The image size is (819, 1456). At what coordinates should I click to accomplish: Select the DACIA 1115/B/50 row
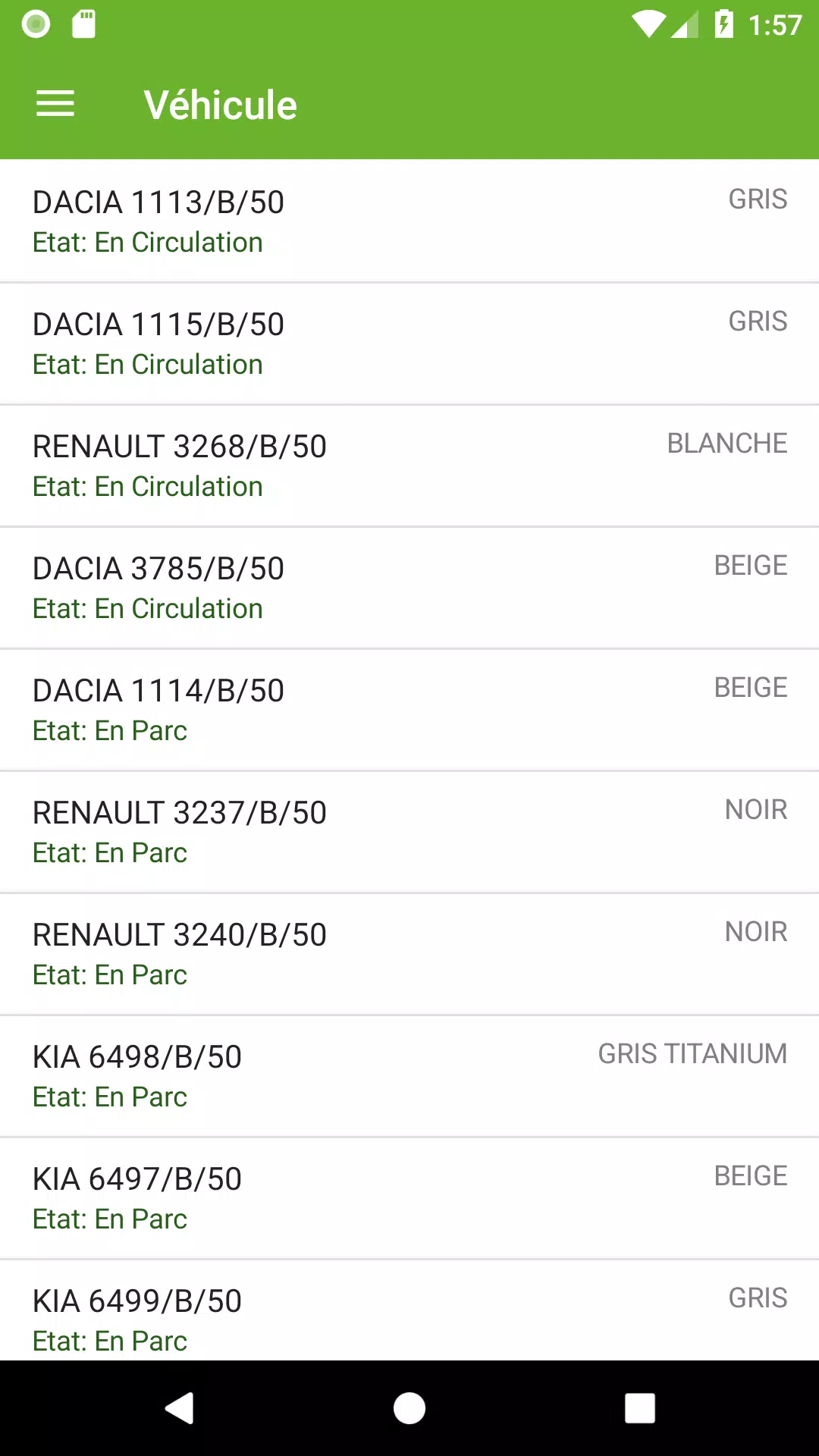(x=409, y=344)
